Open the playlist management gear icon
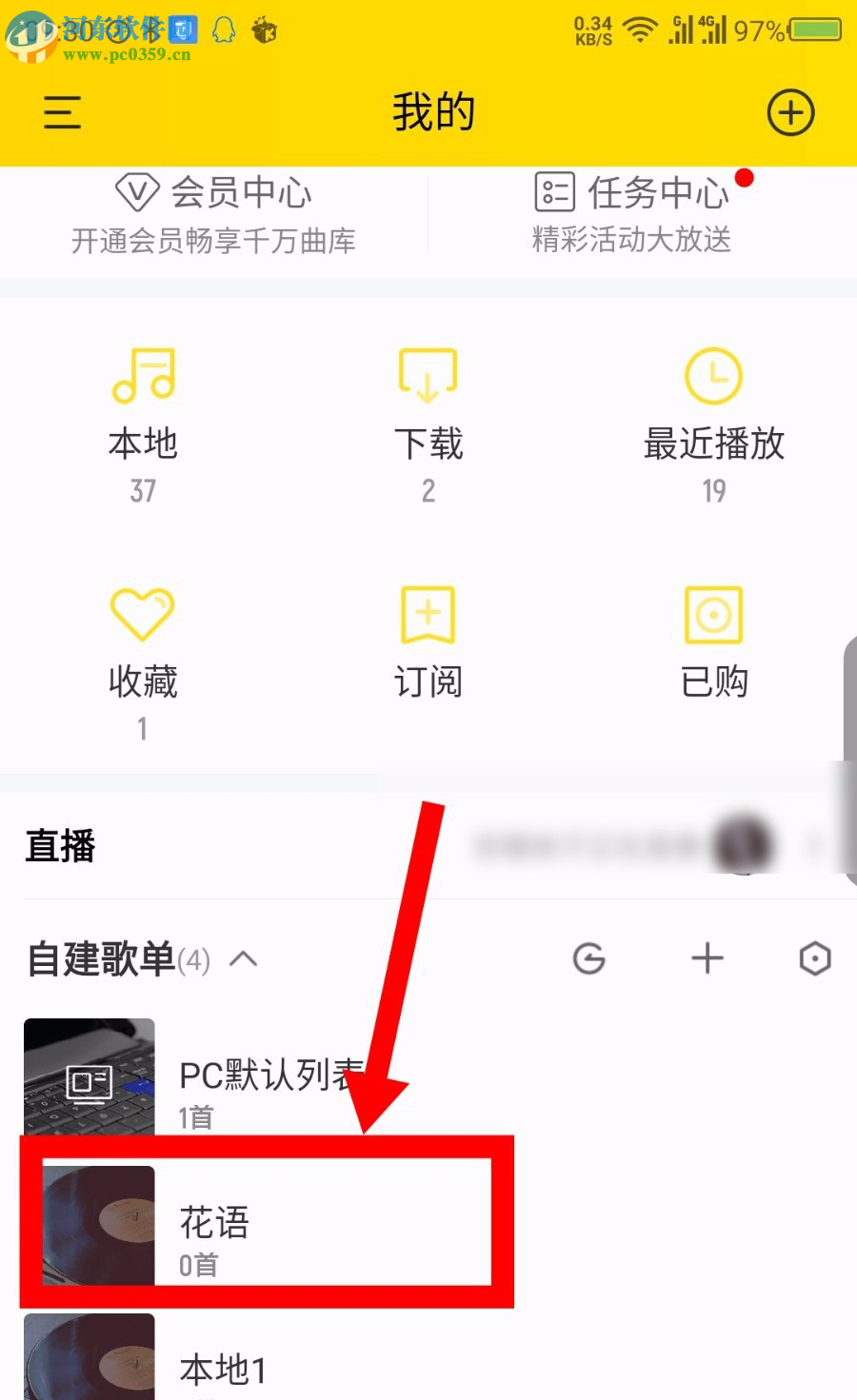This screenshot has width=857, height=1400. 815,959
